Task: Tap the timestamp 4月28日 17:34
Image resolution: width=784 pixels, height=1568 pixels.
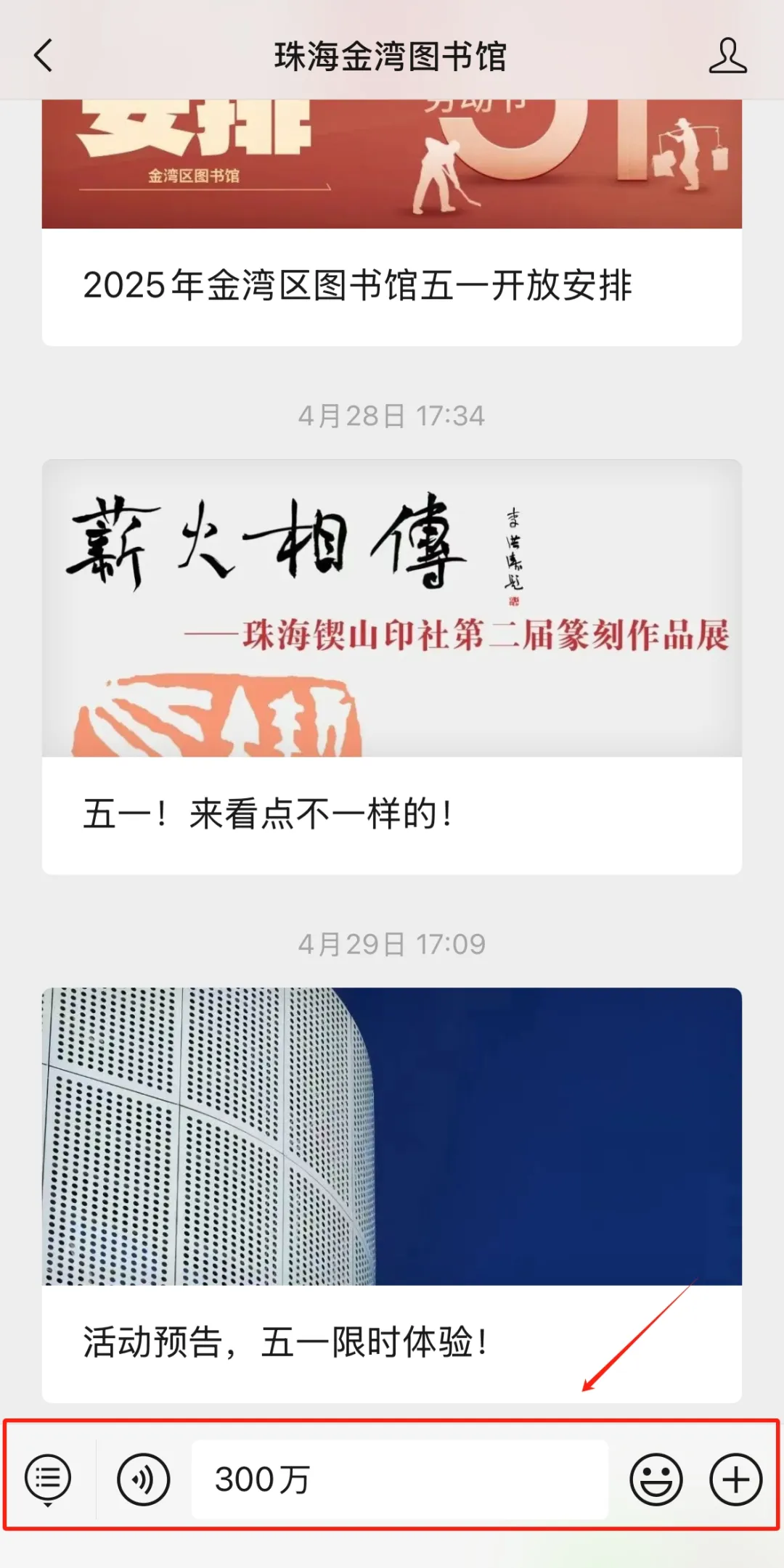Action: point(392,415)
